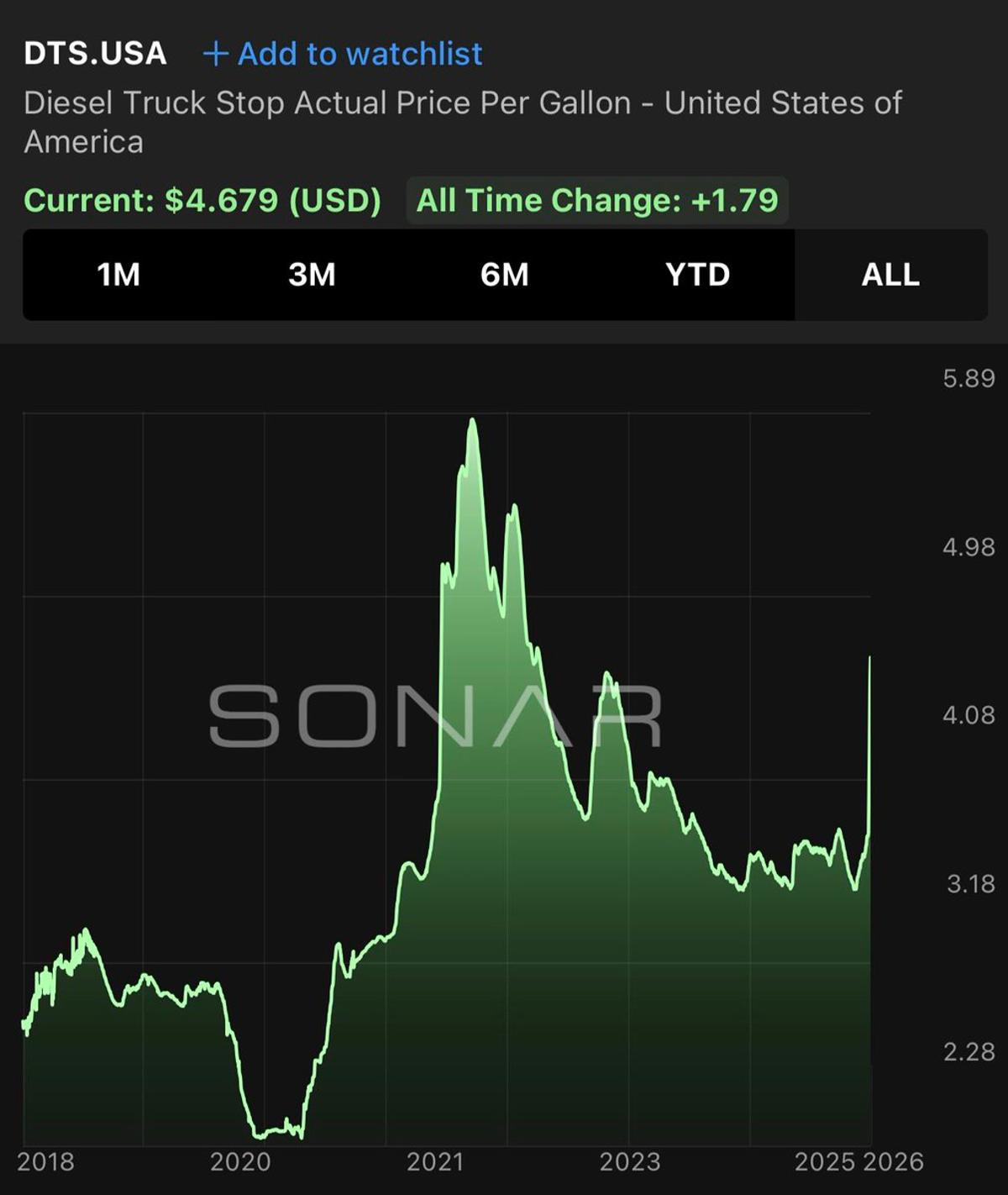Viewport: 1008px width, 1195px height.
Task: Switch chart range to 1M
Action: click(118, 275)
